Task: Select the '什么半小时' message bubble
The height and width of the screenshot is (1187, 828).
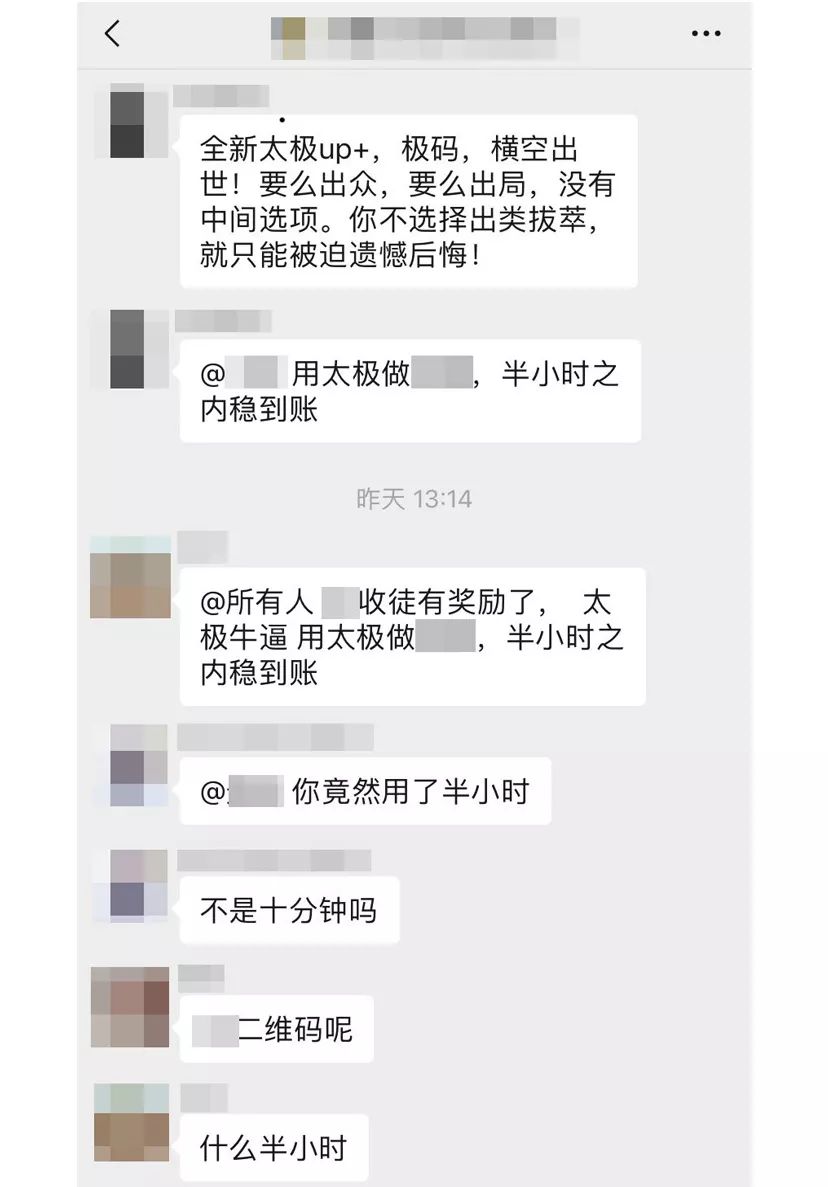Action: click(271, 1150)
